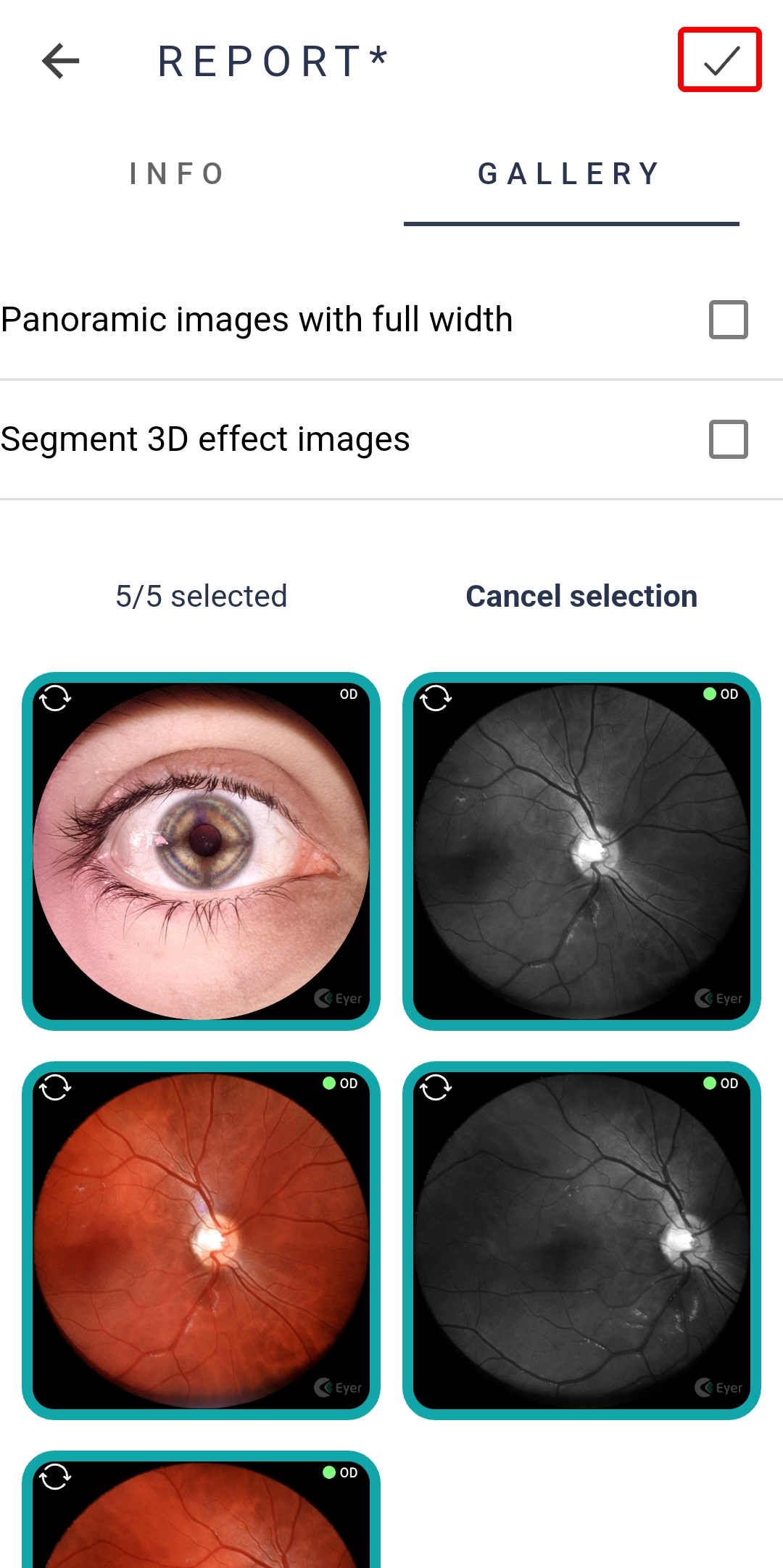Switch to the INFO tab
Screen dimensions: 783x1568
pos(178,174)
